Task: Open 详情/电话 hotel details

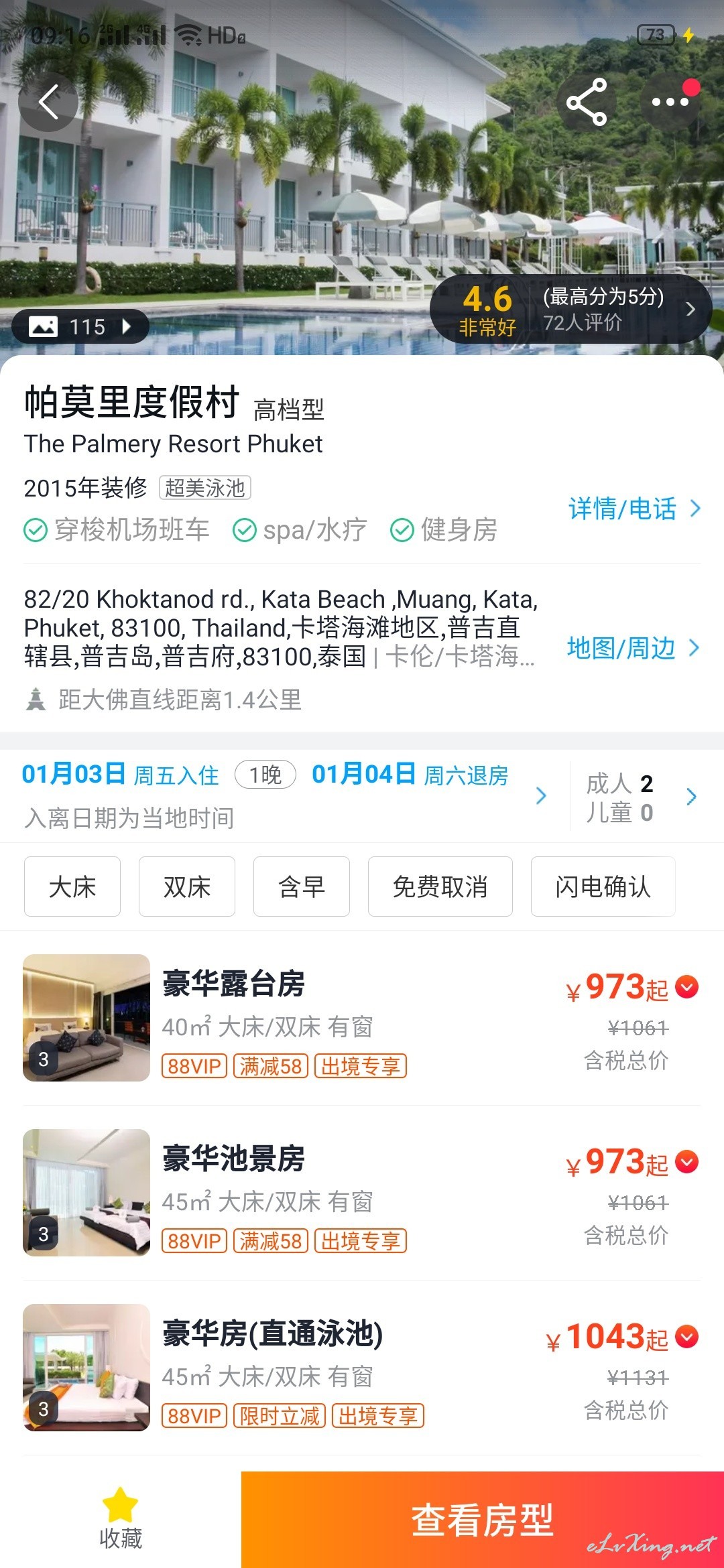Action: [634, 509]
